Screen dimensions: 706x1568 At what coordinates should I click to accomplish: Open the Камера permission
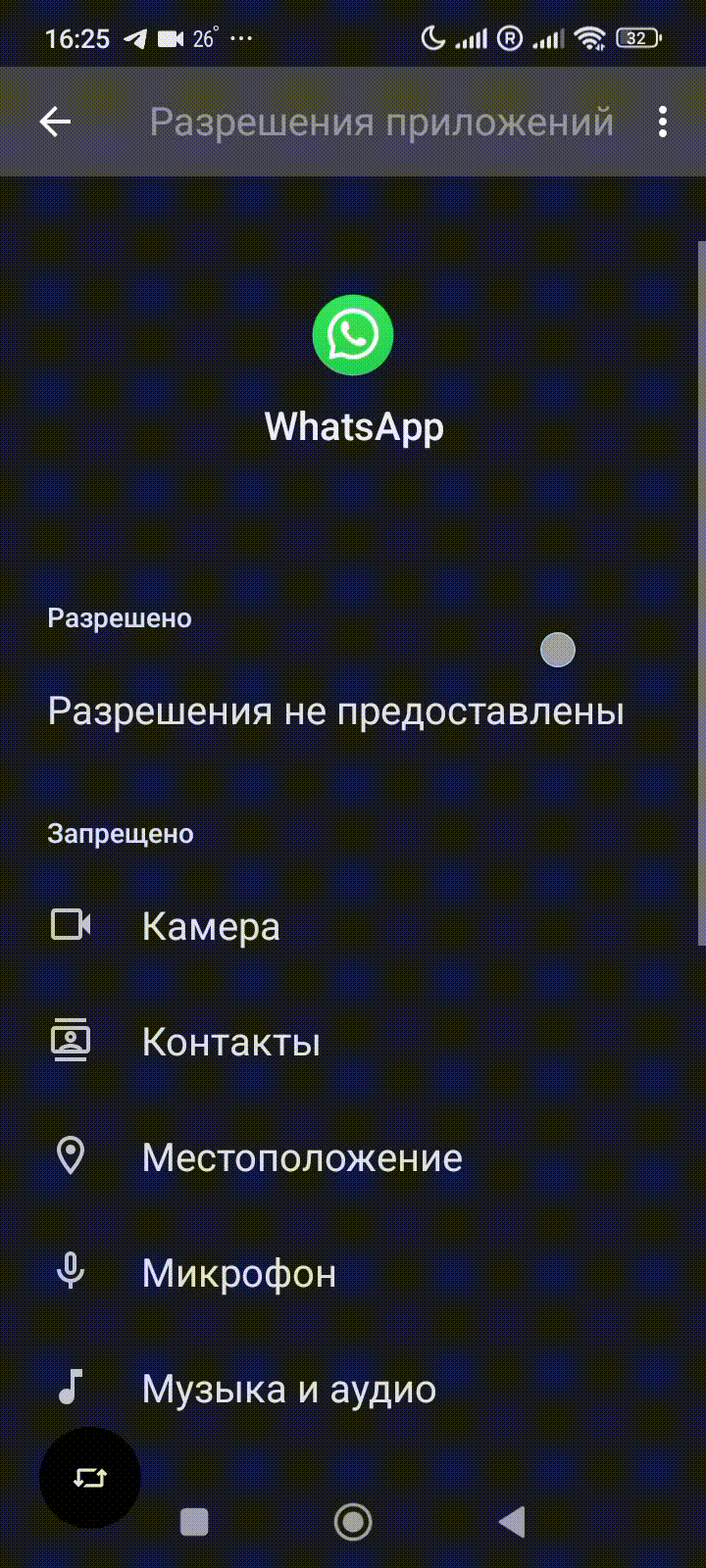pyautogui.click(x=211, y=926)
